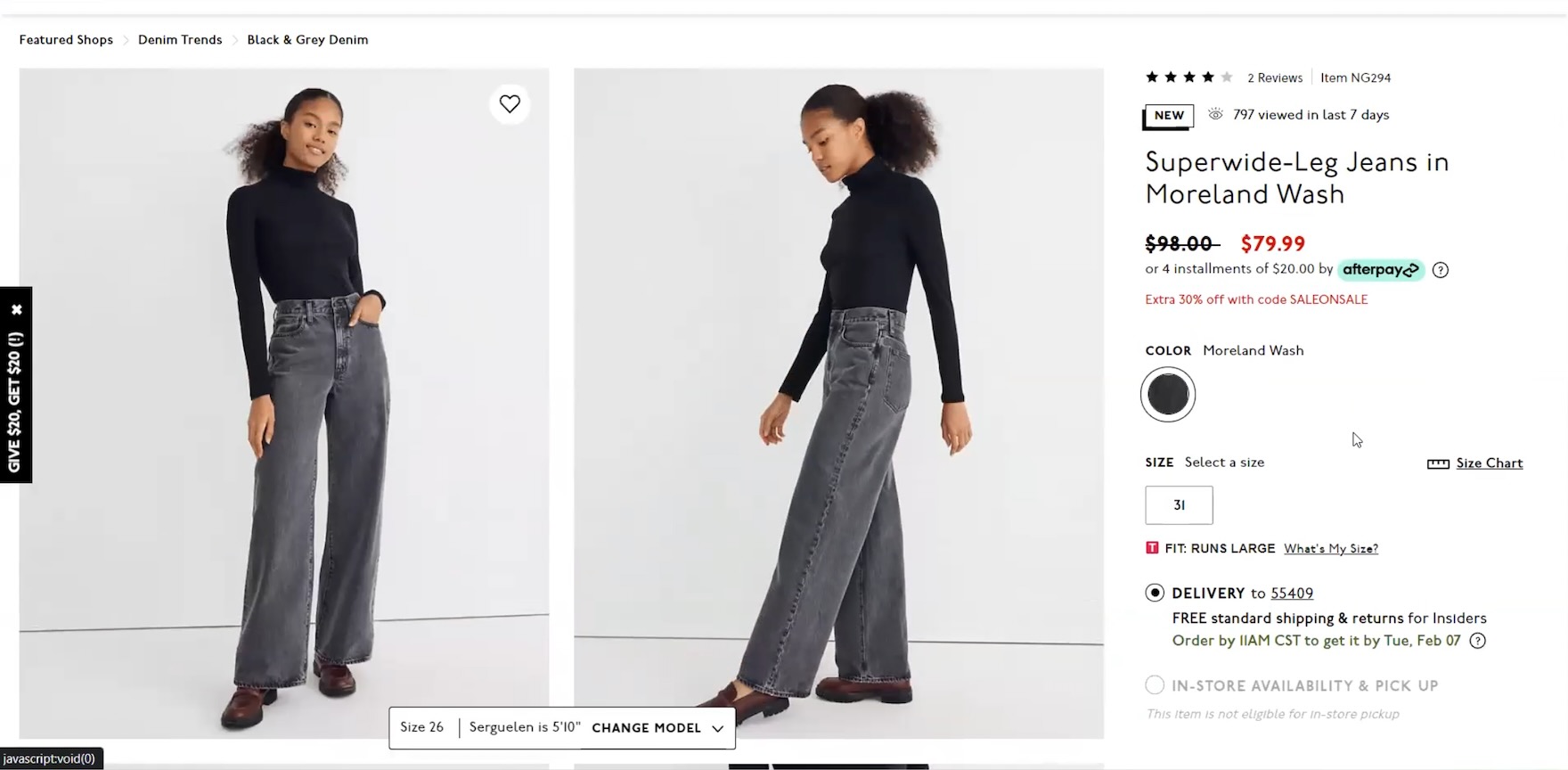Choose size 31

point(1179,505)
